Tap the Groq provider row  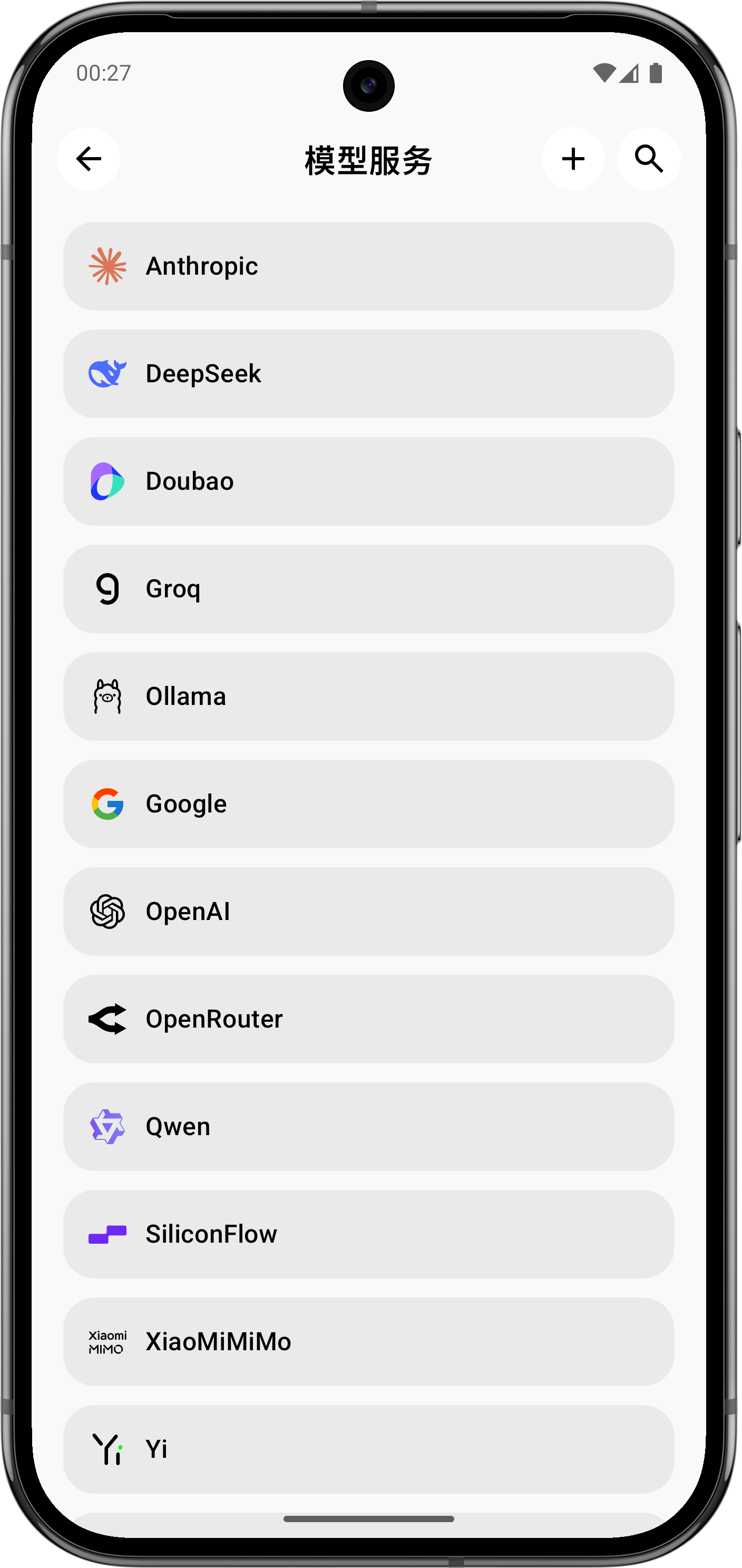point(368,588)
